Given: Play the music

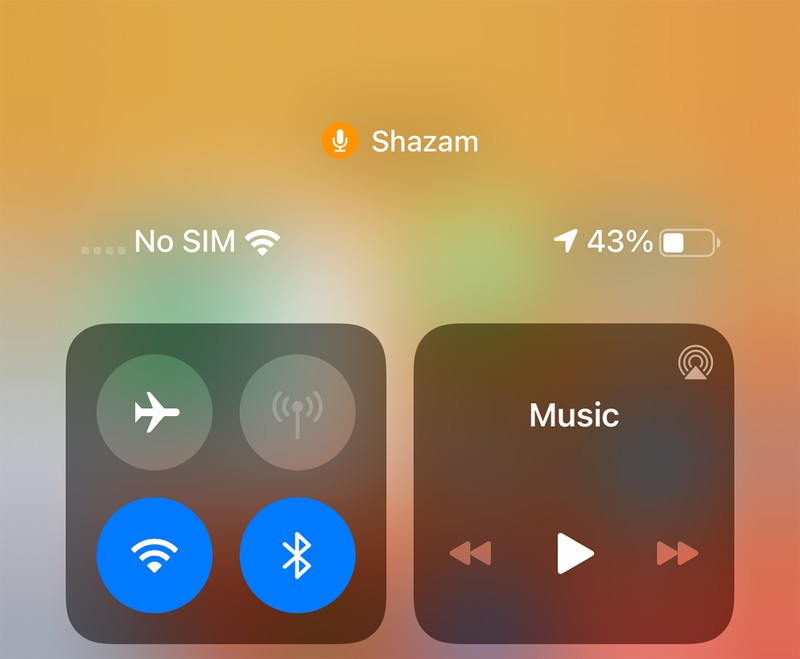Looking at the screenshot, I should click(574, 553).
